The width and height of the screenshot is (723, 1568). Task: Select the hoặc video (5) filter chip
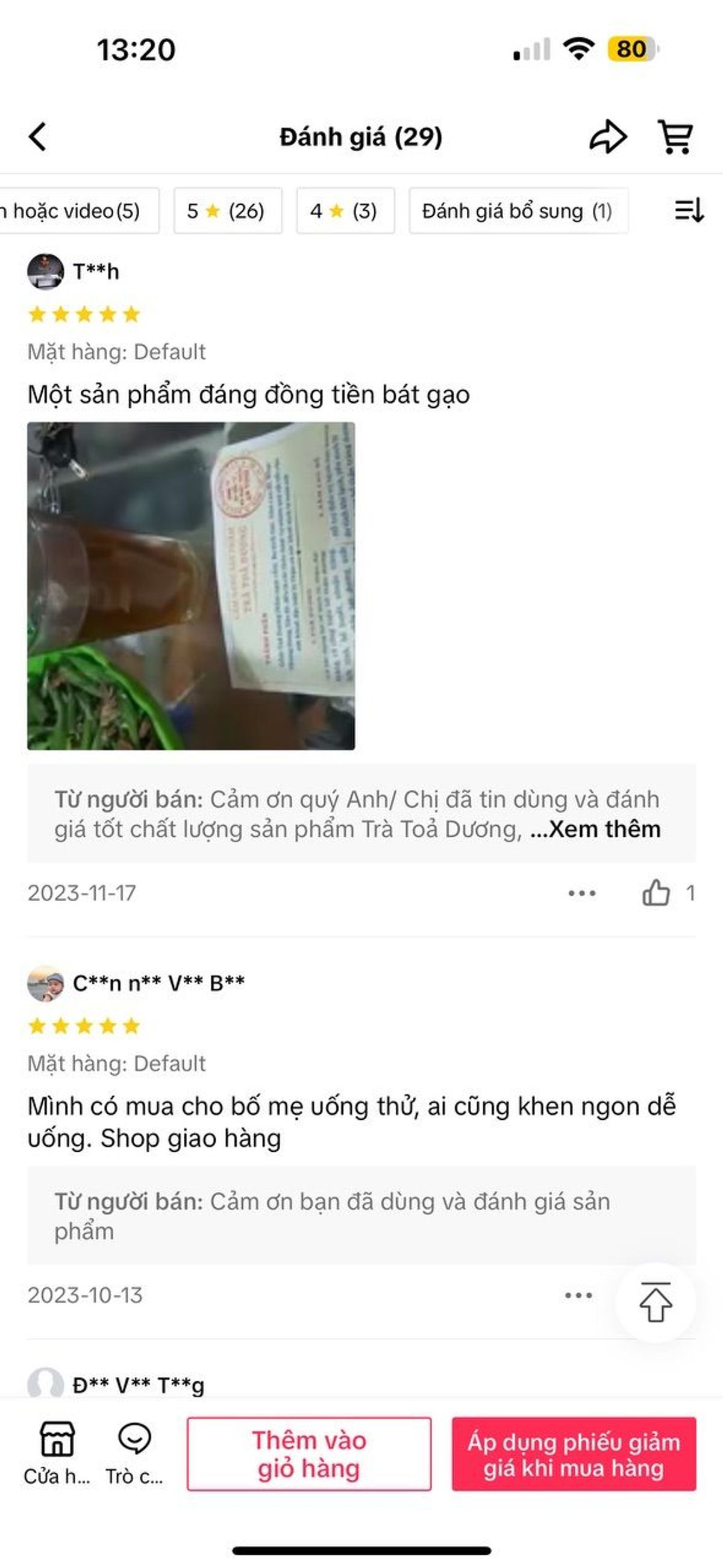(79, 211)
